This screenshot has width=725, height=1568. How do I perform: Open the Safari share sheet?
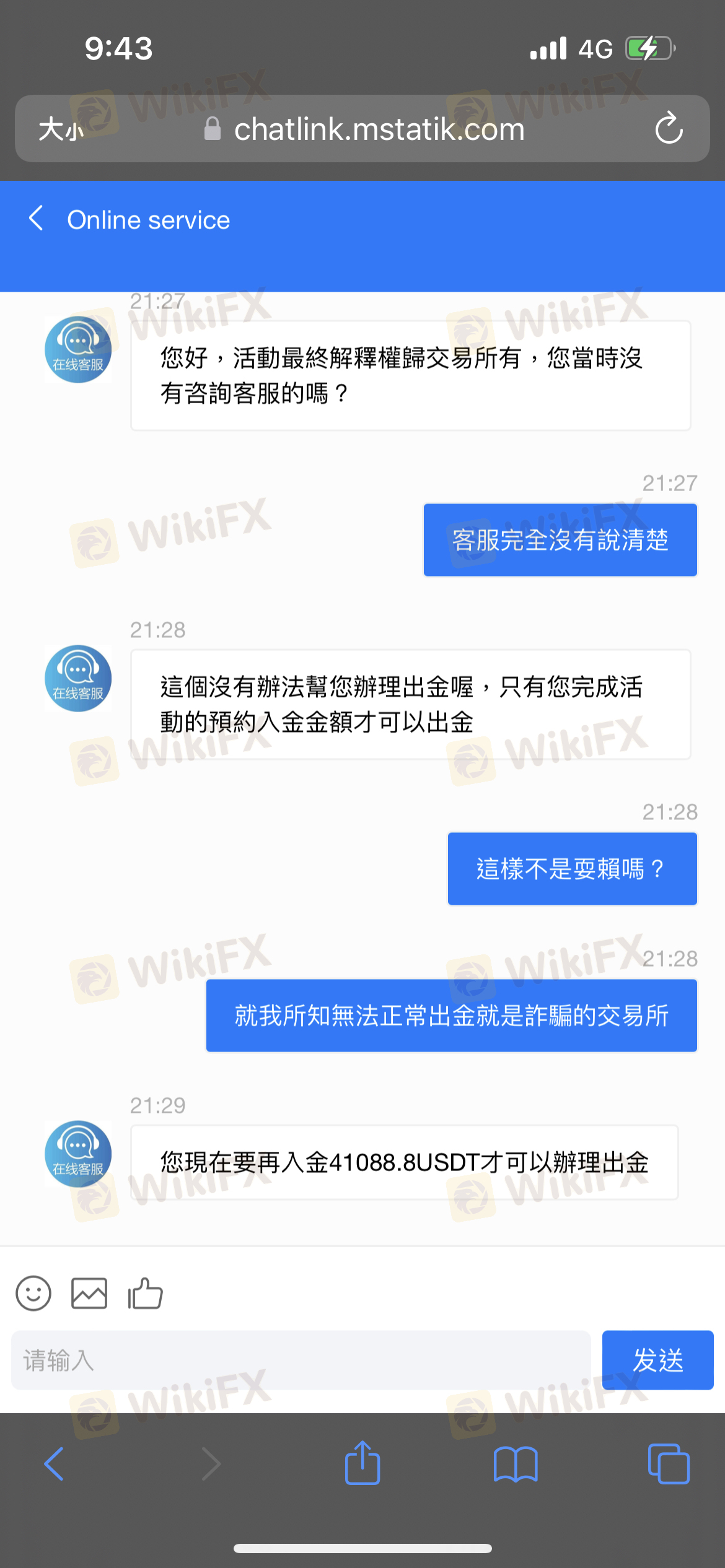tap(362, 1463)
